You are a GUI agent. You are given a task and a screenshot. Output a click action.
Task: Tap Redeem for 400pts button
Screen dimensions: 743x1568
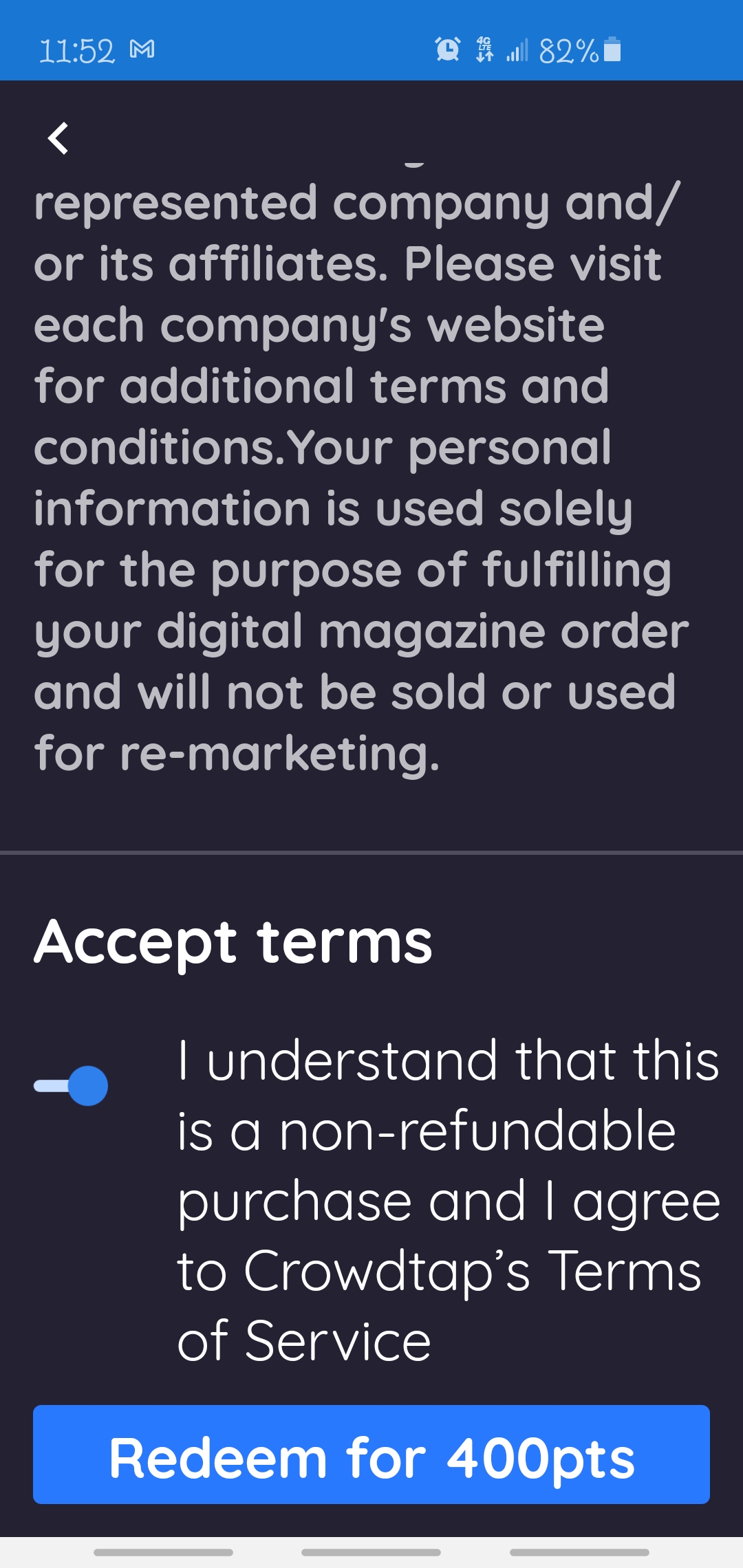click(x=371, y=1455)
